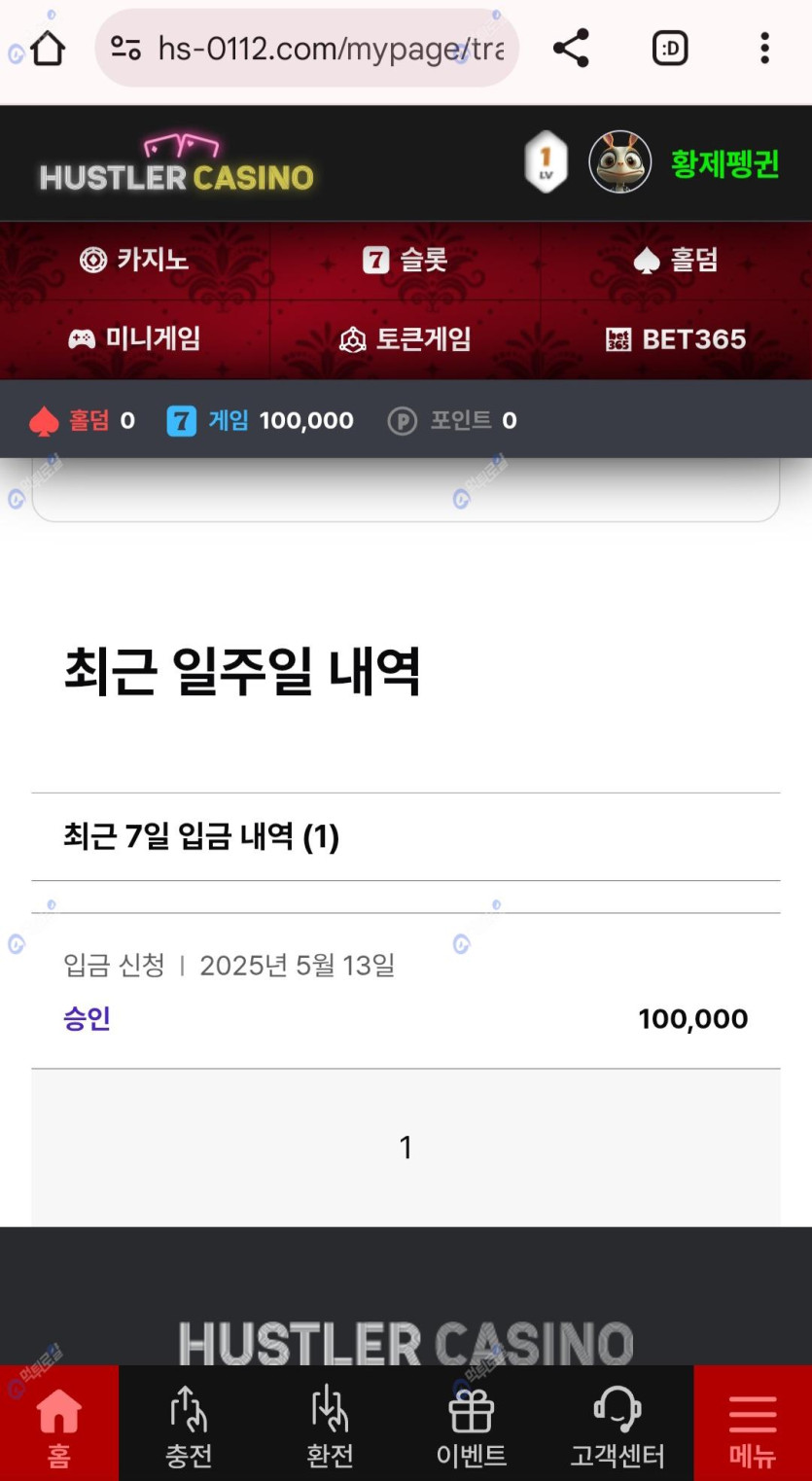Select the 카지노 category
This screenshot has height=1481, width=812.
pyautogui.click(x=134, y=260)
